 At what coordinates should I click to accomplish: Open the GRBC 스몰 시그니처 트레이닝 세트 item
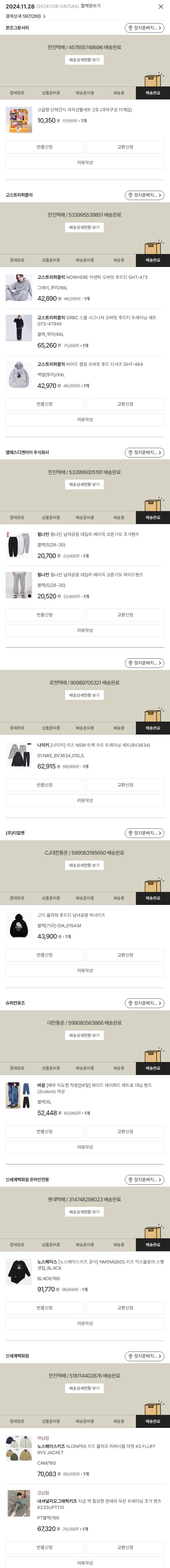[x=96, y=321]
